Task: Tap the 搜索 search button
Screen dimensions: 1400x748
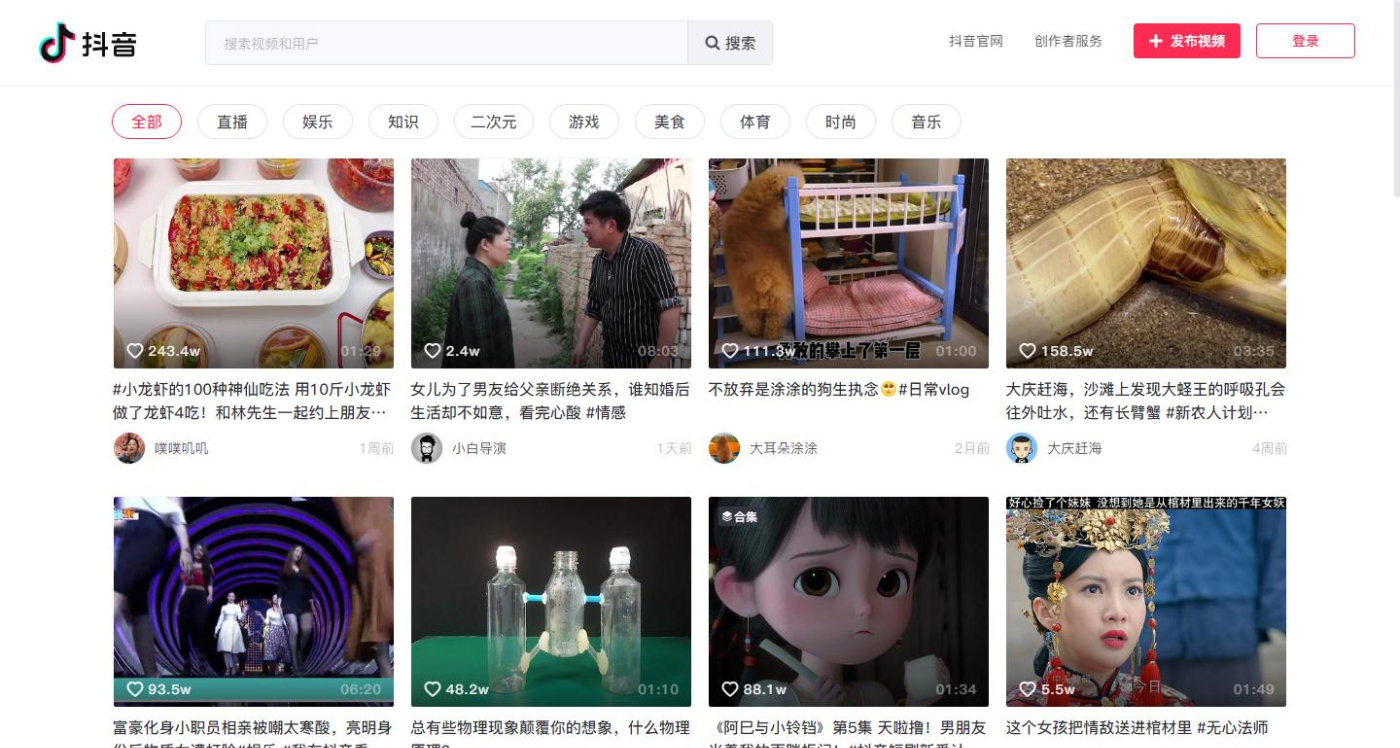Action: 730,43
